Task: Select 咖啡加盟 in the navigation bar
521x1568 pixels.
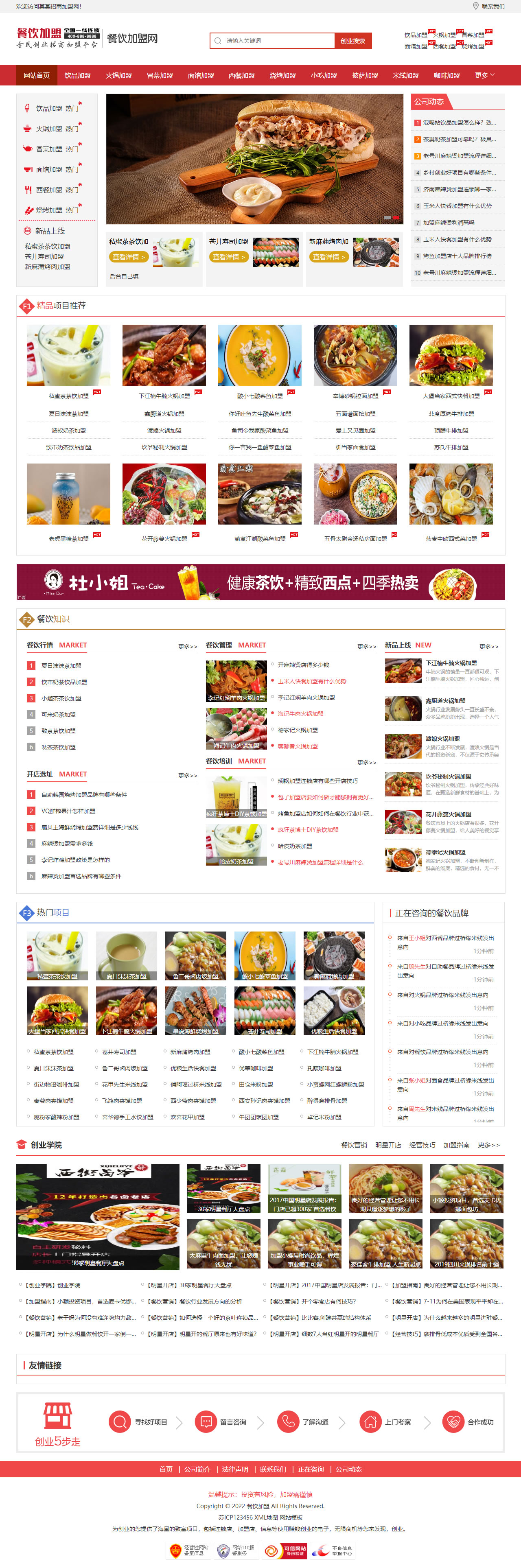Action: coord(446,75)
